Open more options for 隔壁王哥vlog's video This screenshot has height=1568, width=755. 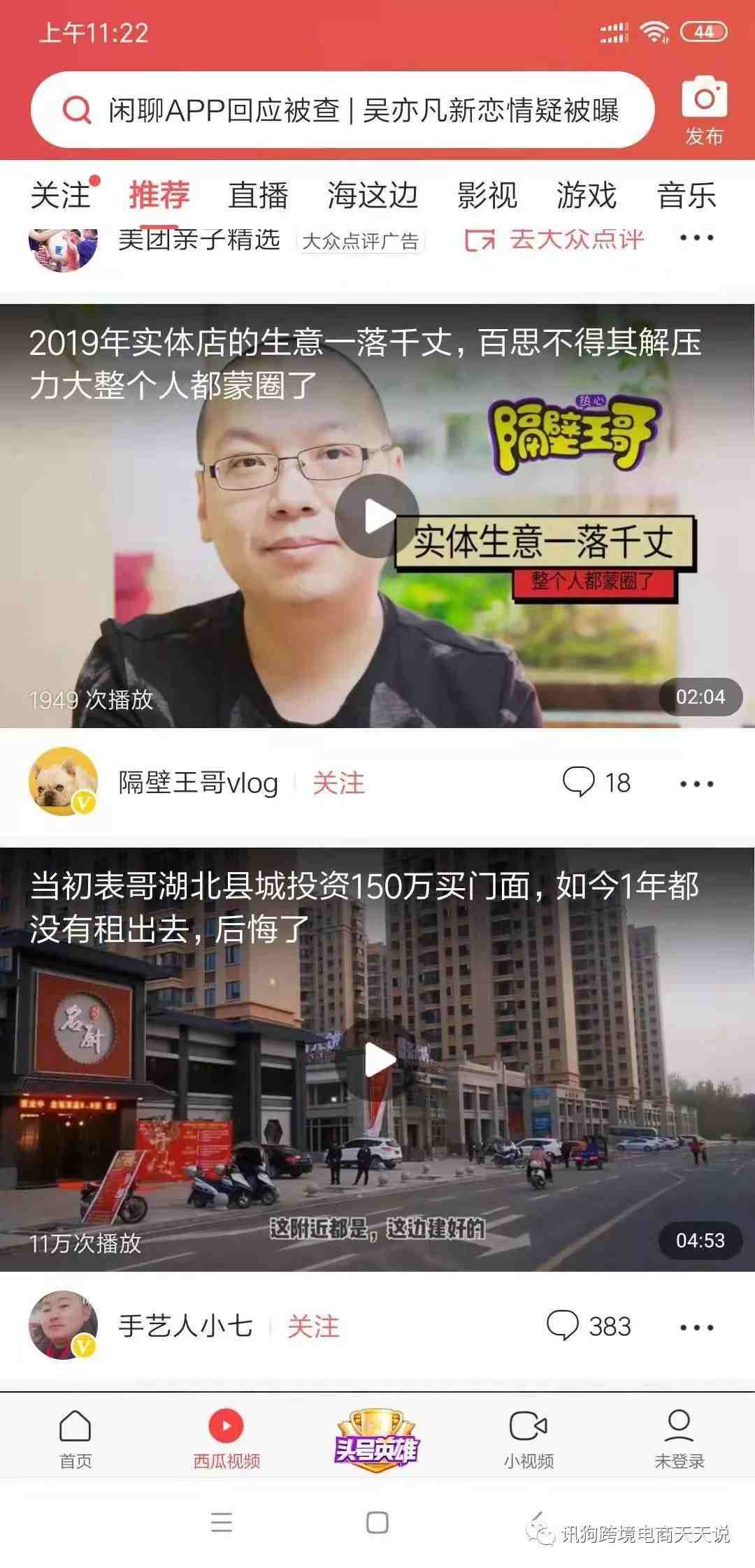pos(696,783)
